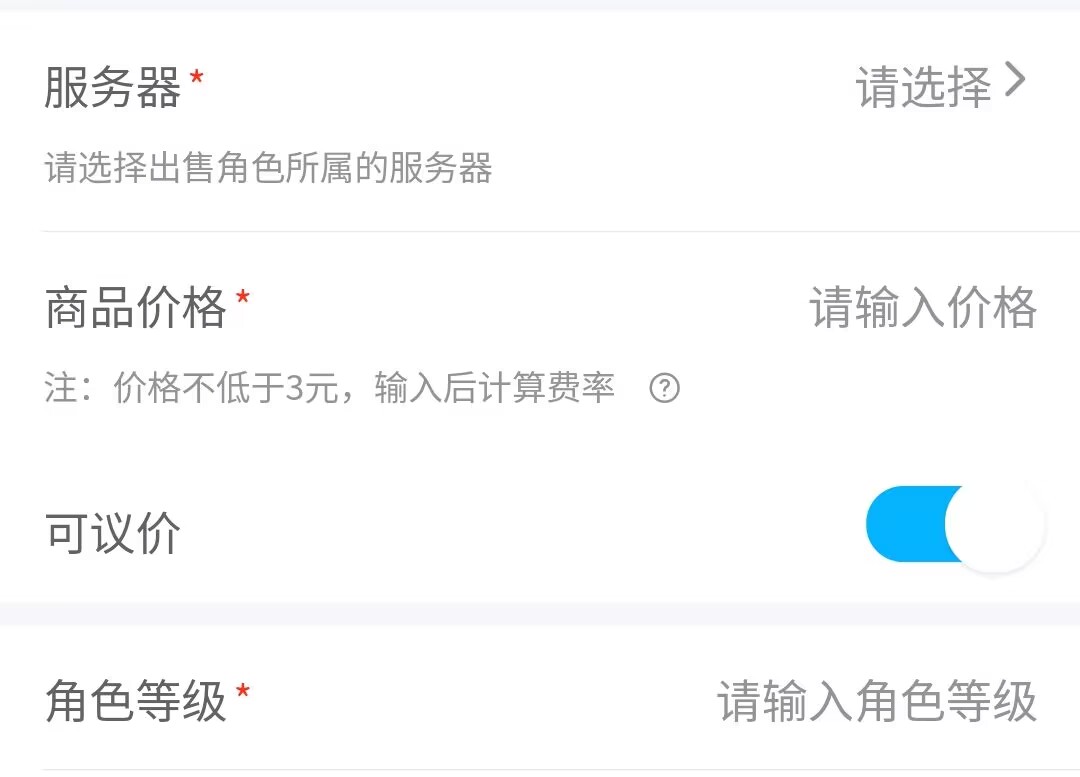The height and width of the screenshot is (777, 1080).
Task: Open the fee rate help icon
Action: coord(664,388)
